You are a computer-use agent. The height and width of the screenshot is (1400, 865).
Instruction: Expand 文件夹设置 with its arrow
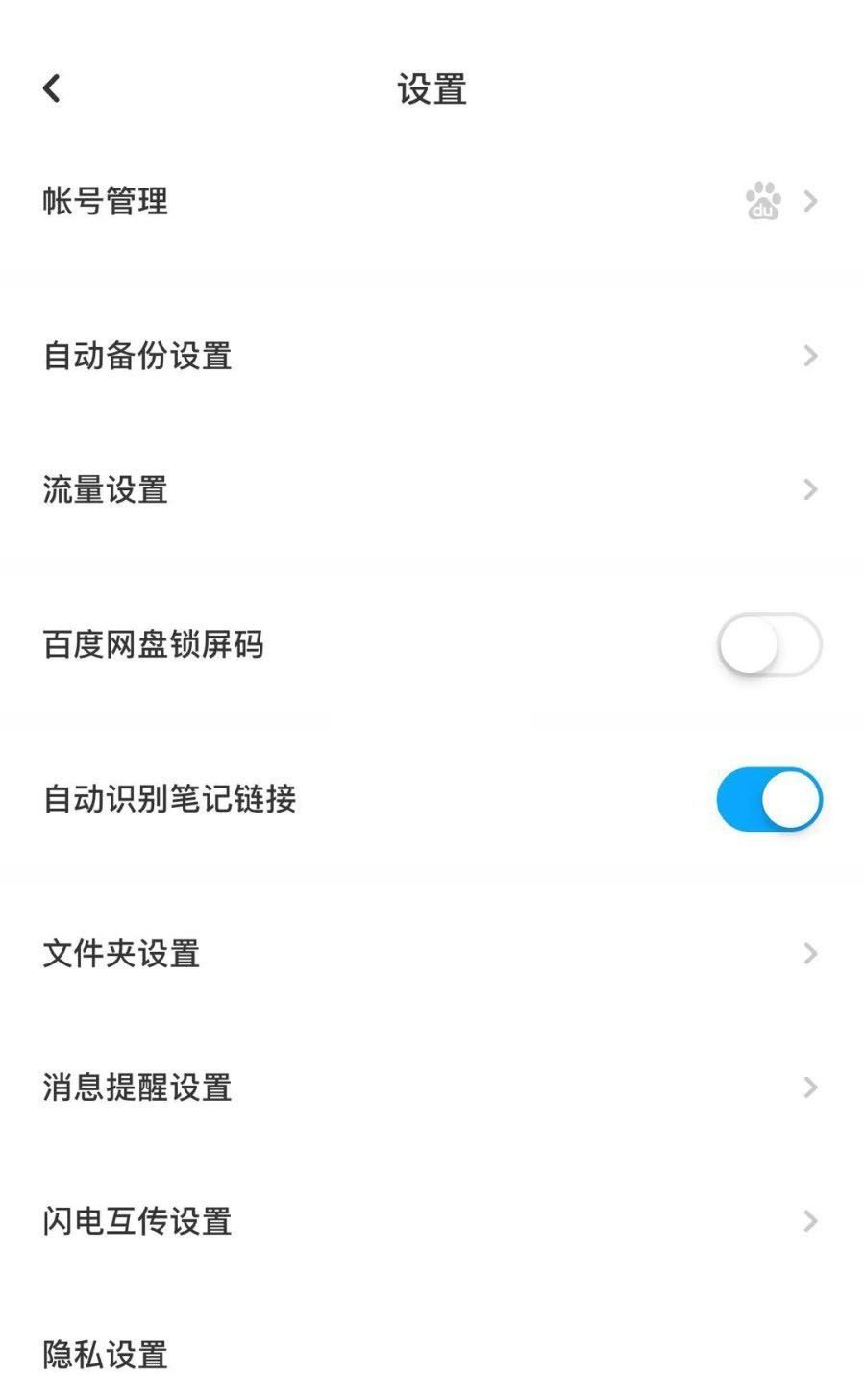coord(810,954)
